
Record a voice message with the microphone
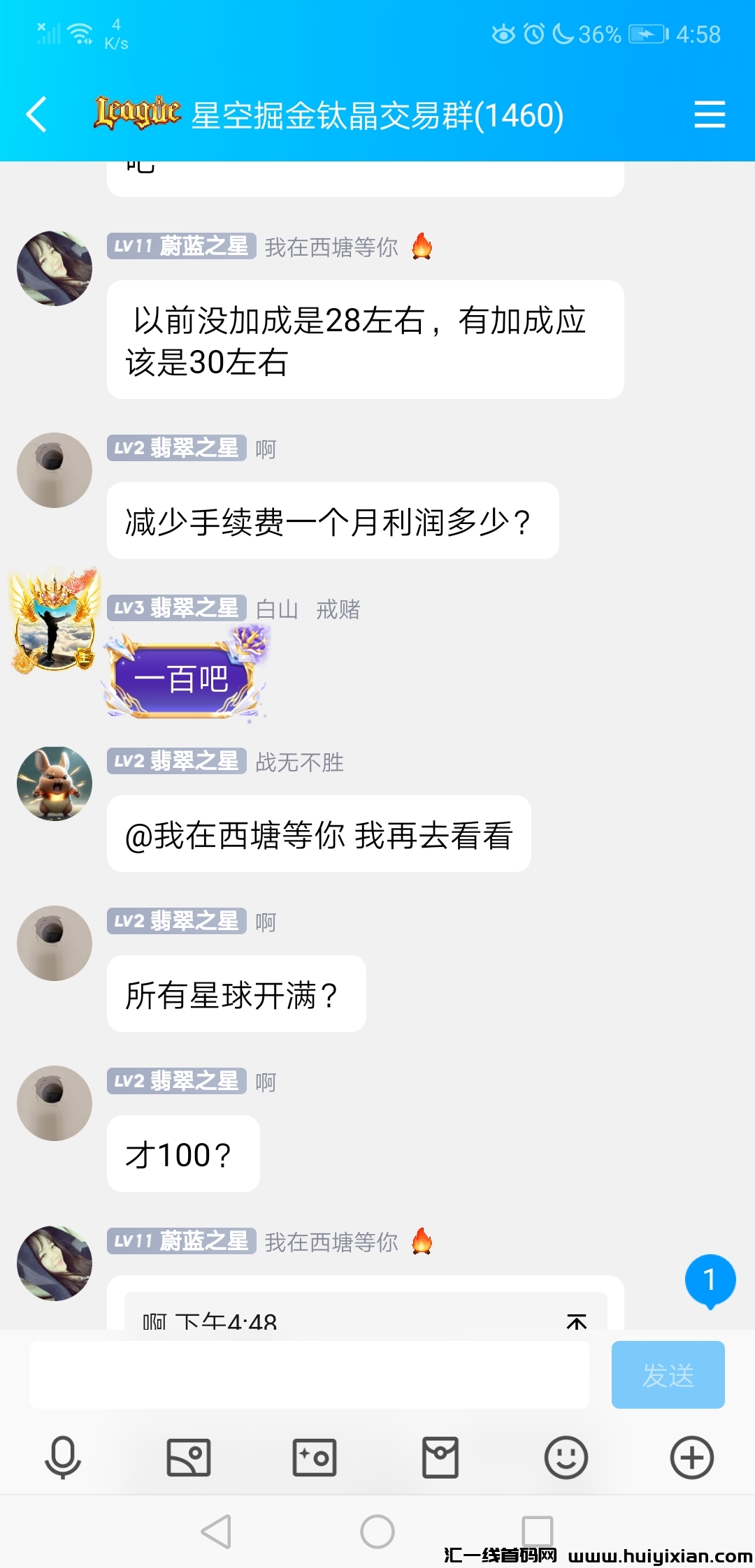pyautogui.click(x=63, y=1458)
